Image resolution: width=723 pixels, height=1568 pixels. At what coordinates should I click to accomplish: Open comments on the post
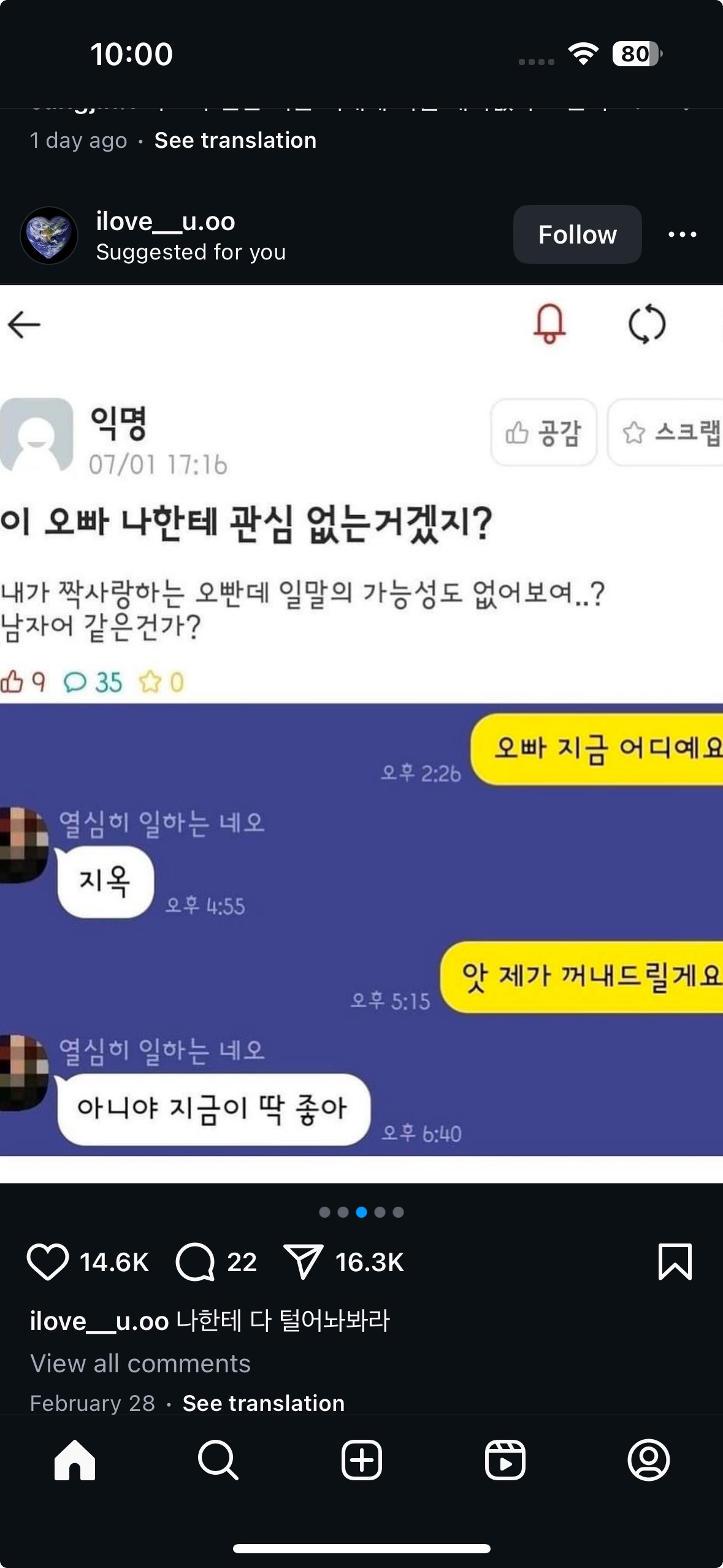coord(195,1262)
